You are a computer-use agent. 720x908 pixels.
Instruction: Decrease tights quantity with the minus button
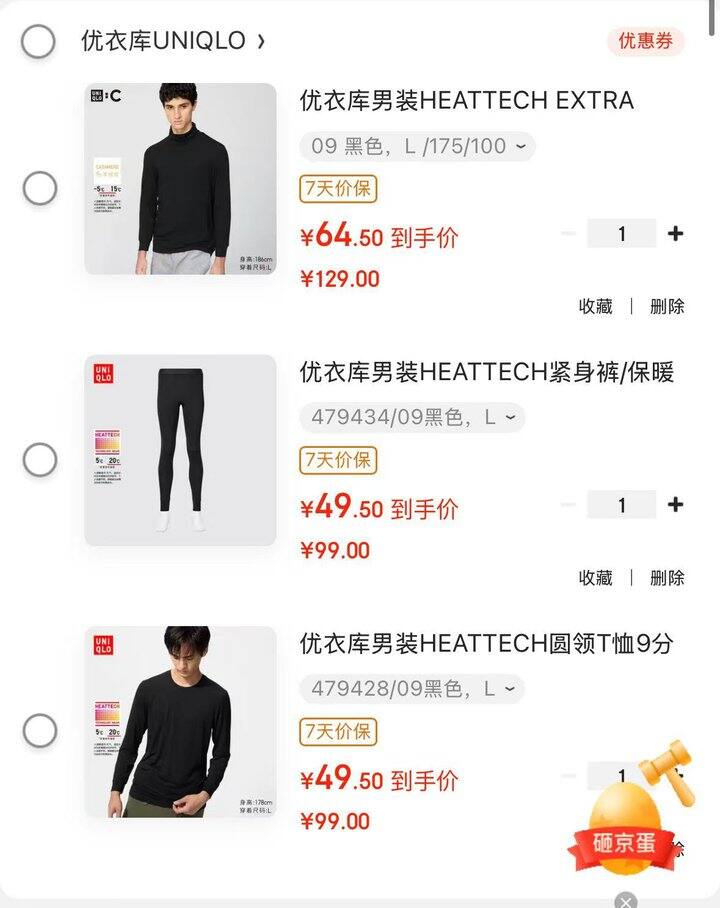(x=568, y=504)
